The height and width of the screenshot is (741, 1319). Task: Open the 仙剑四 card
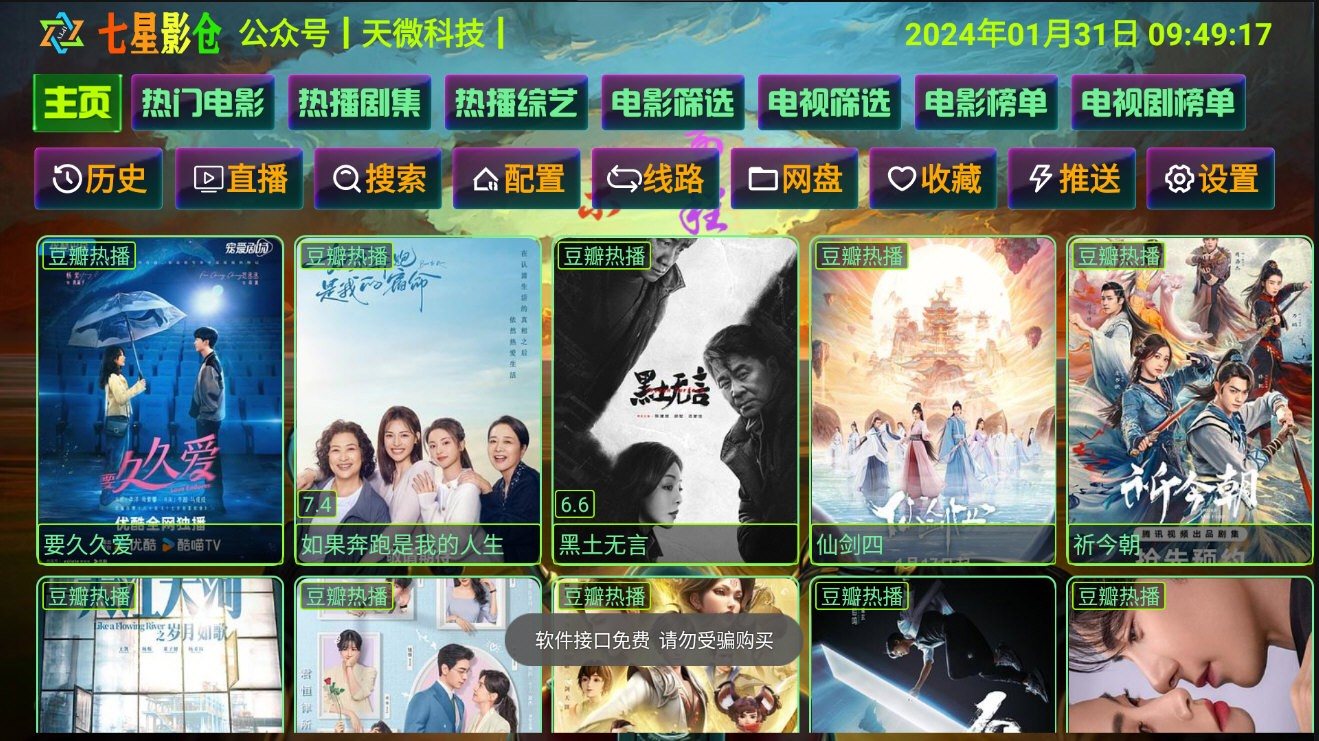point(933,400)
